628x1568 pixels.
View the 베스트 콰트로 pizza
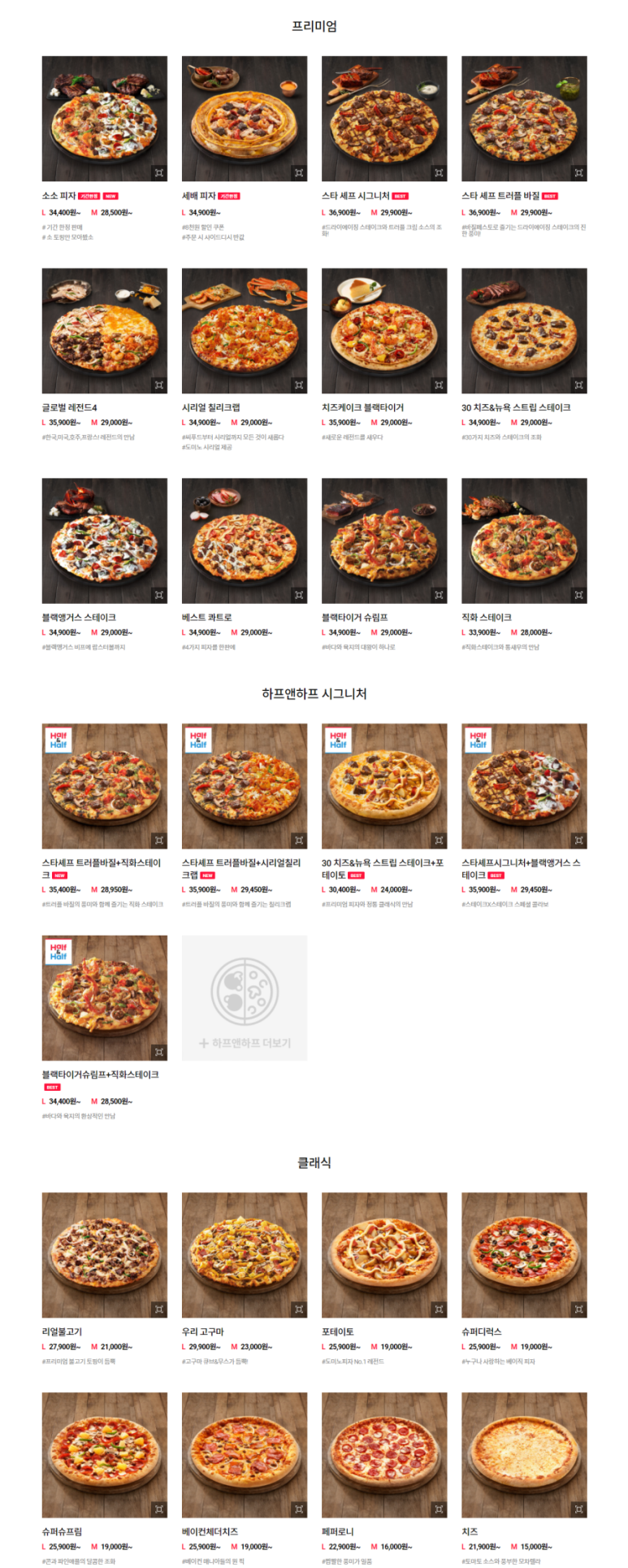tap(244, 541)
